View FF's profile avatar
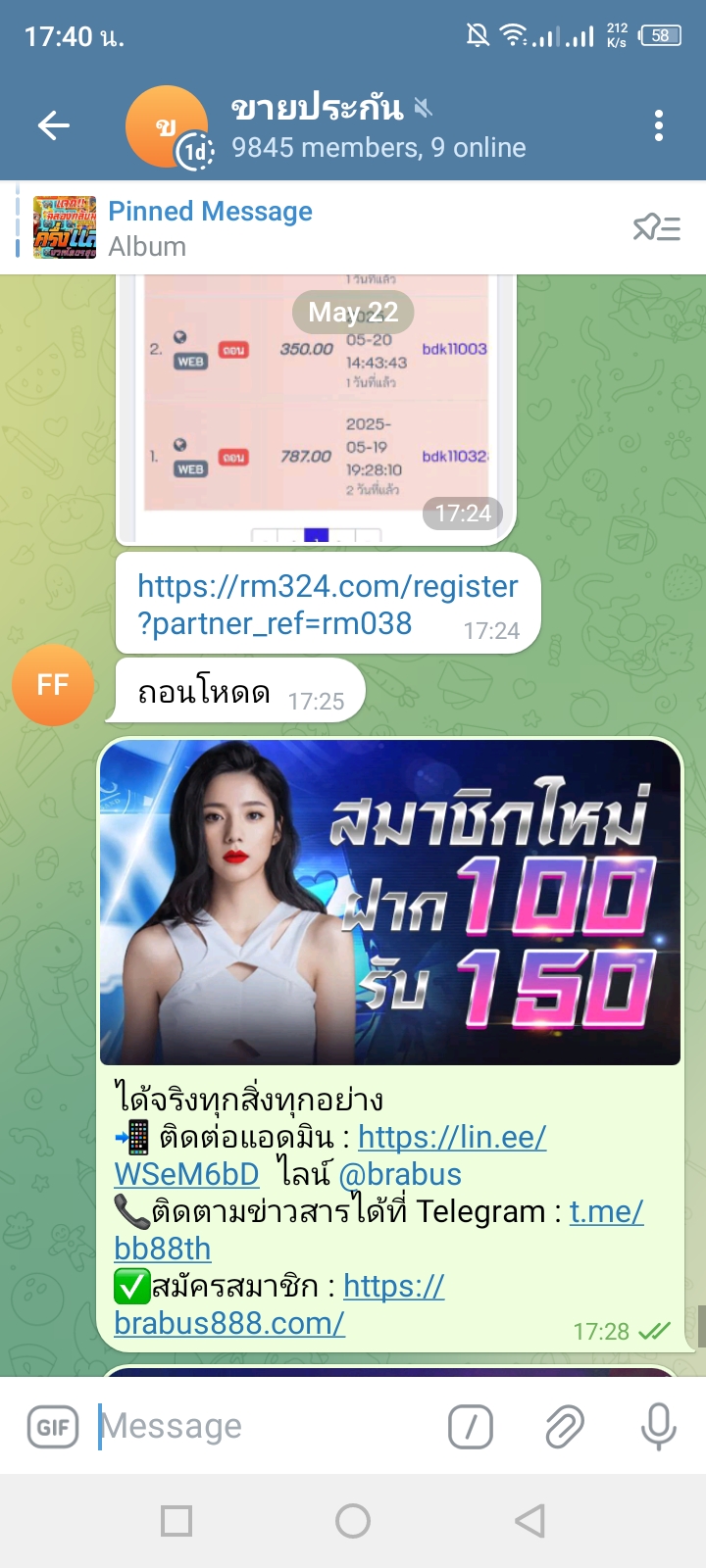Viewport: 706px width, 1568px height. coord(53,684)
